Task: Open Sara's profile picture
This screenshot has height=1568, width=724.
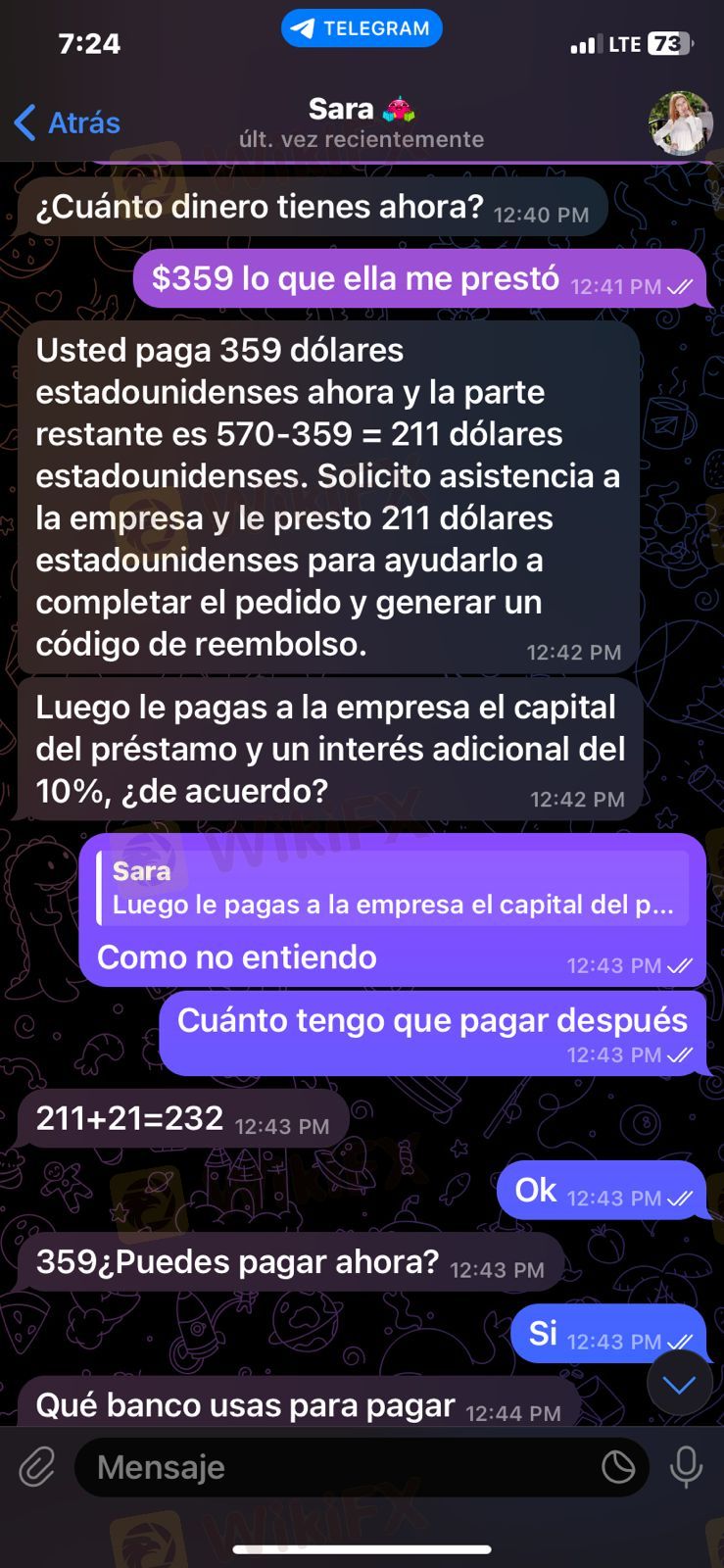Action: click(x=680, y=123)
